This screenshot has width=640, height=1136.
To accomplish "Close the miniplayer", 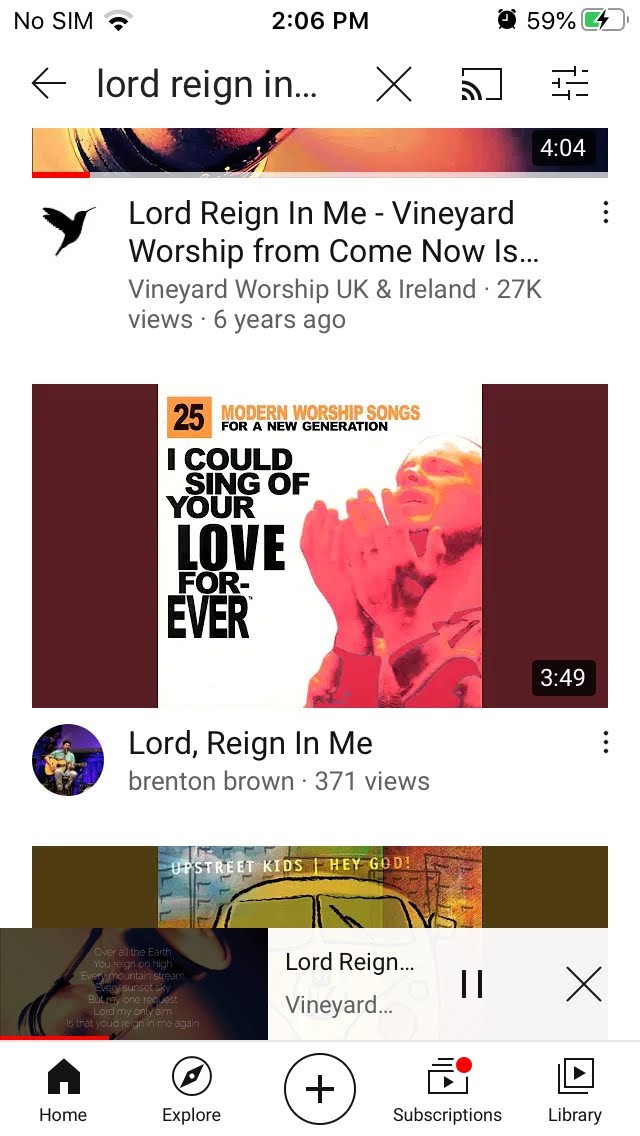I will (x=583, y=985).
